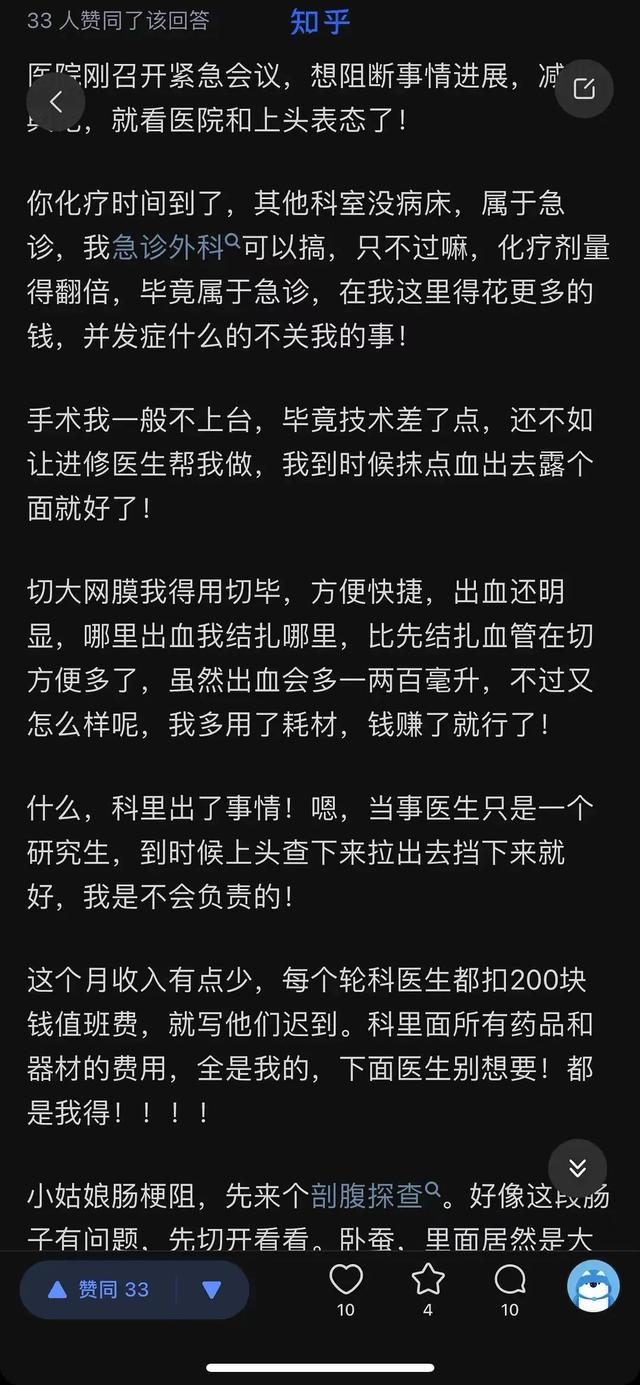Go back using the top-left arrow
Image resolution: width=640 pixels, height=1385 pixels.
coord(56,101)
